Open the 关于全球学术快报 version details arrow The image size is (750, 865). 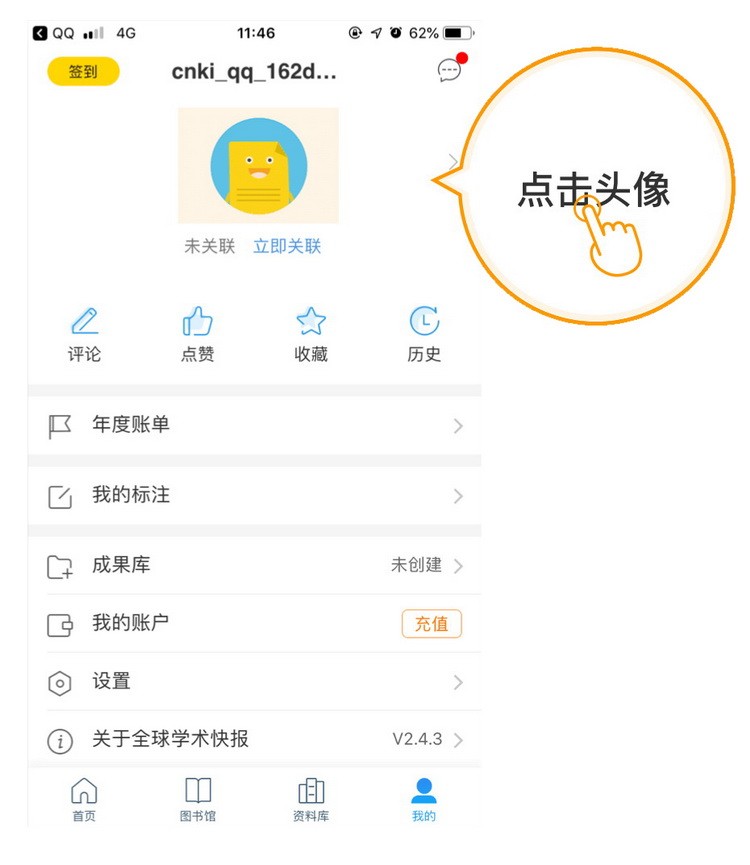click(459, 739)
